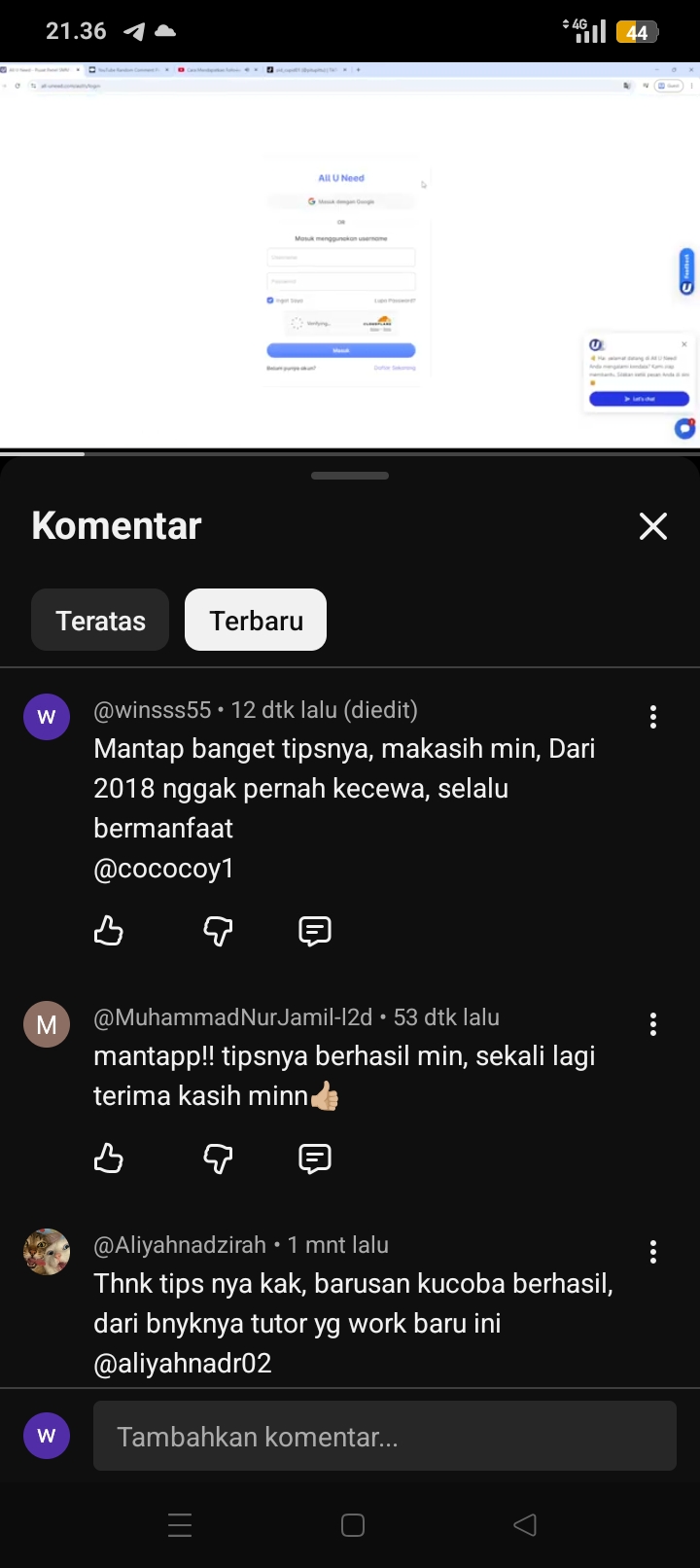This screenshot has width=700, height=1568.
Task: Go to the system home screen
Action: 353,1524
